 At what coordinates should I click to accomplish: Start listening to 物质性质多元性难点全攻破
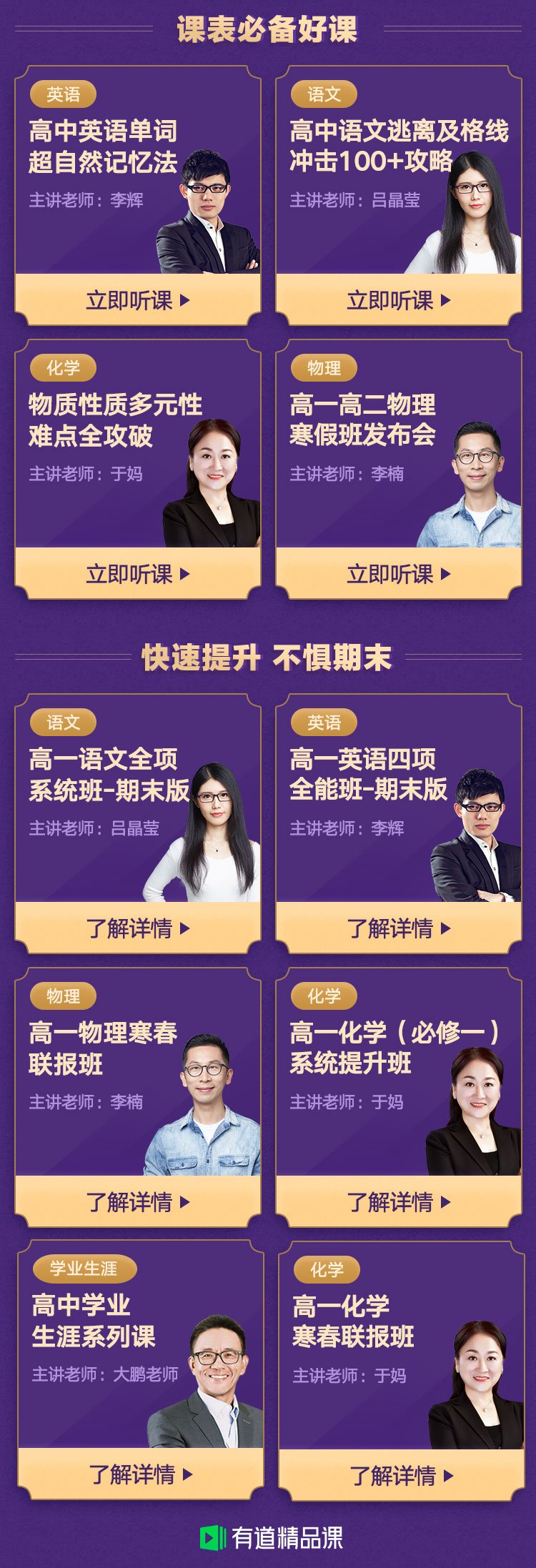point(138,574)
